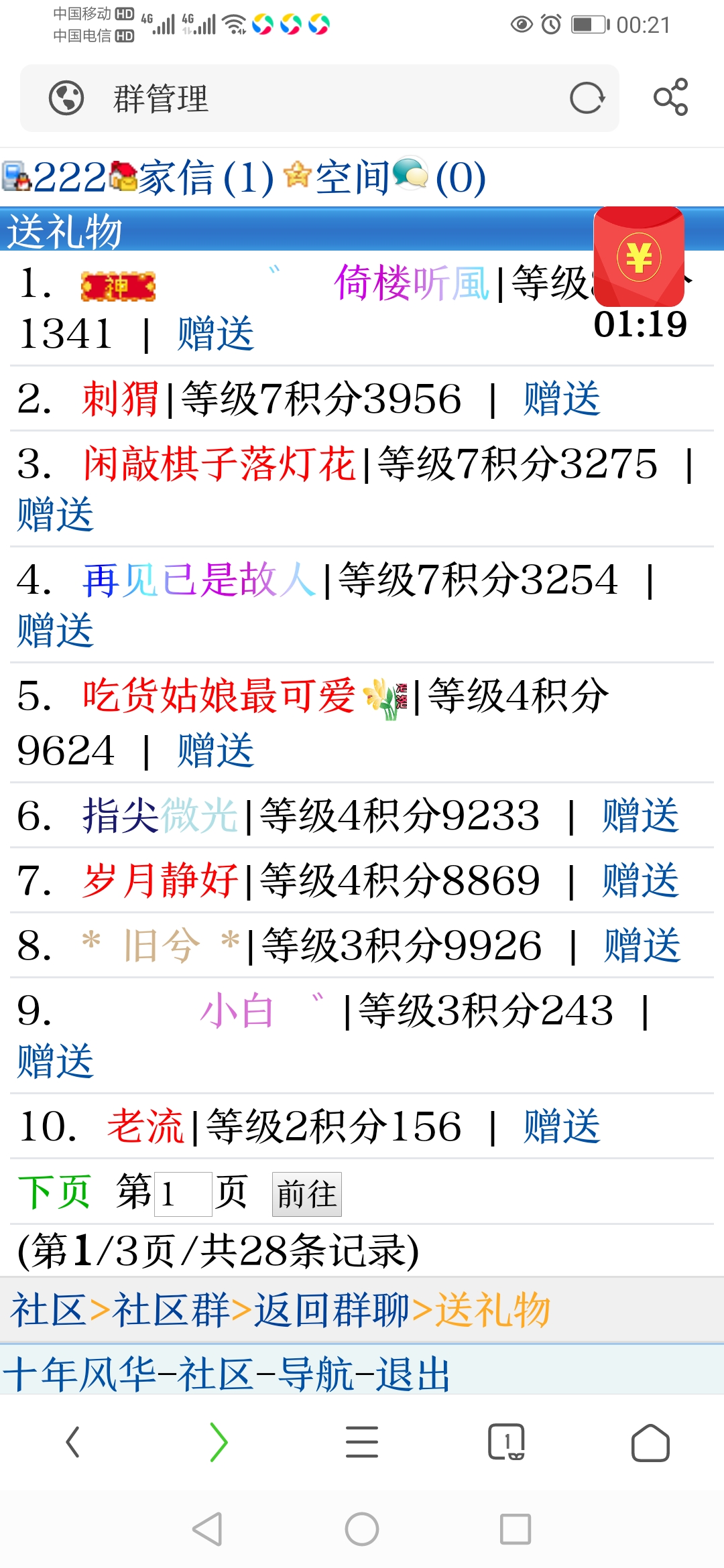The image size is (724, 1568).
Task: Click the 返回群聊 breadcrumb link
Action: pyautogui.click(x=330, y=1310)
